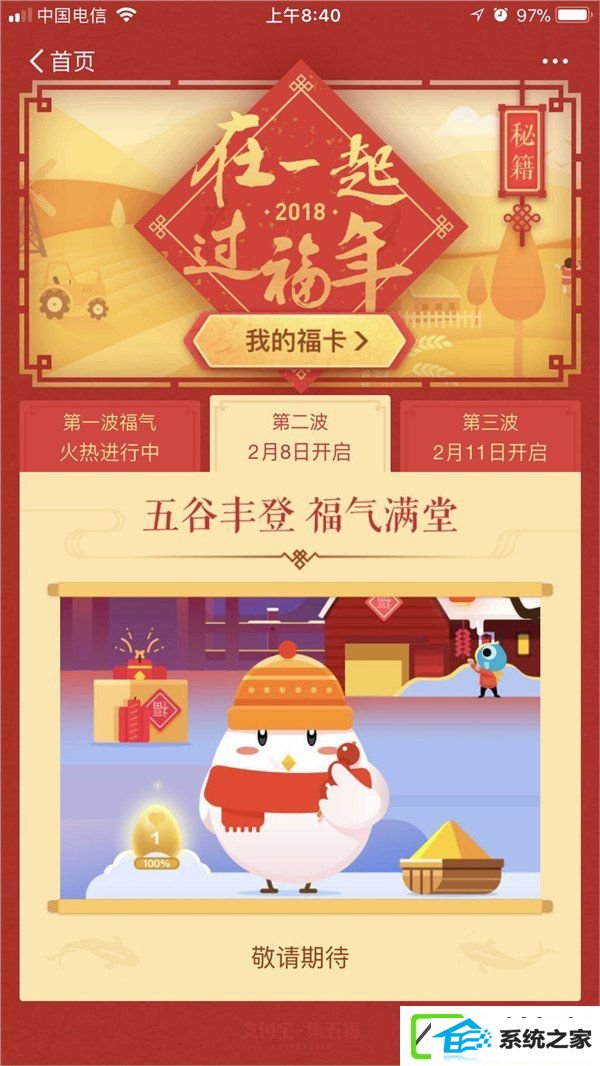
Task: Go back to 首页
Action: point(62,62)
